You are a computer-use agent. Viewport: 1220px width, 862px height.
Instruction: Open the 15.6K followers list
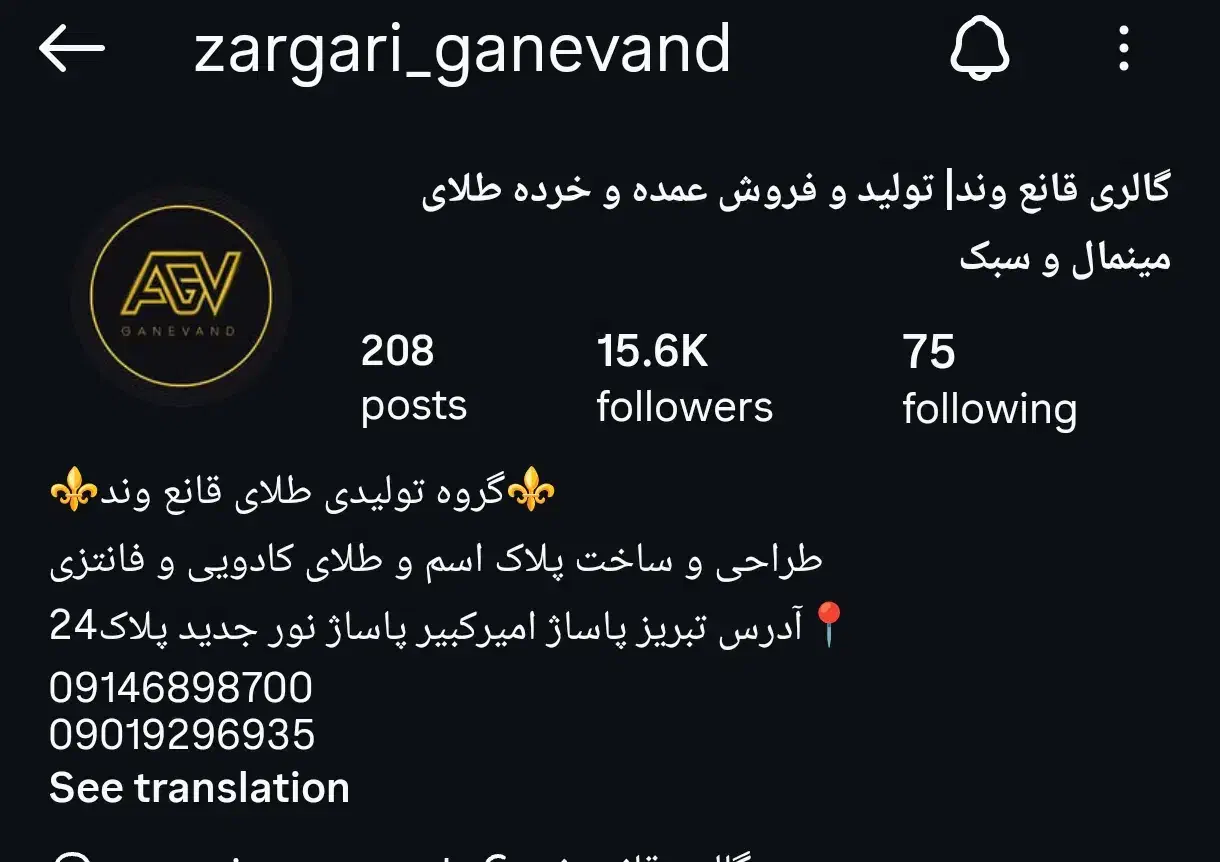pos(684,379)
